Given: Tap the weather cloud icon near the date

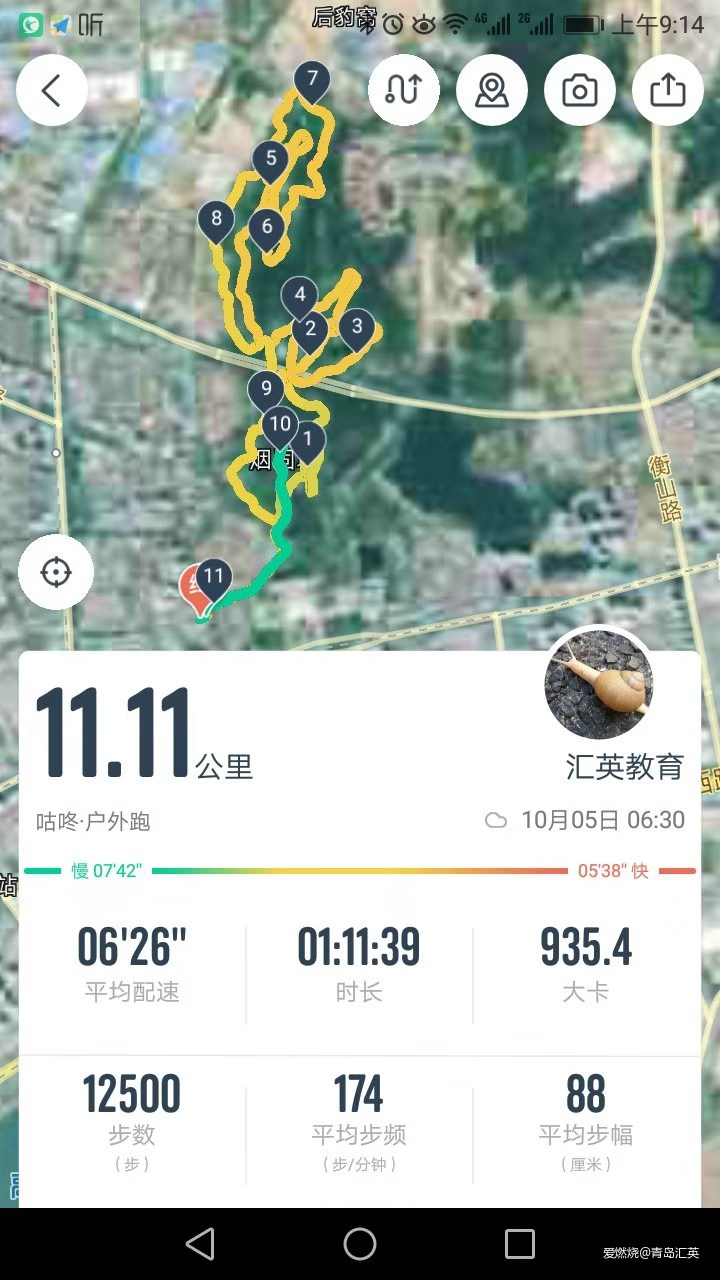Looking at the screenshot, I should click(495, 818).
